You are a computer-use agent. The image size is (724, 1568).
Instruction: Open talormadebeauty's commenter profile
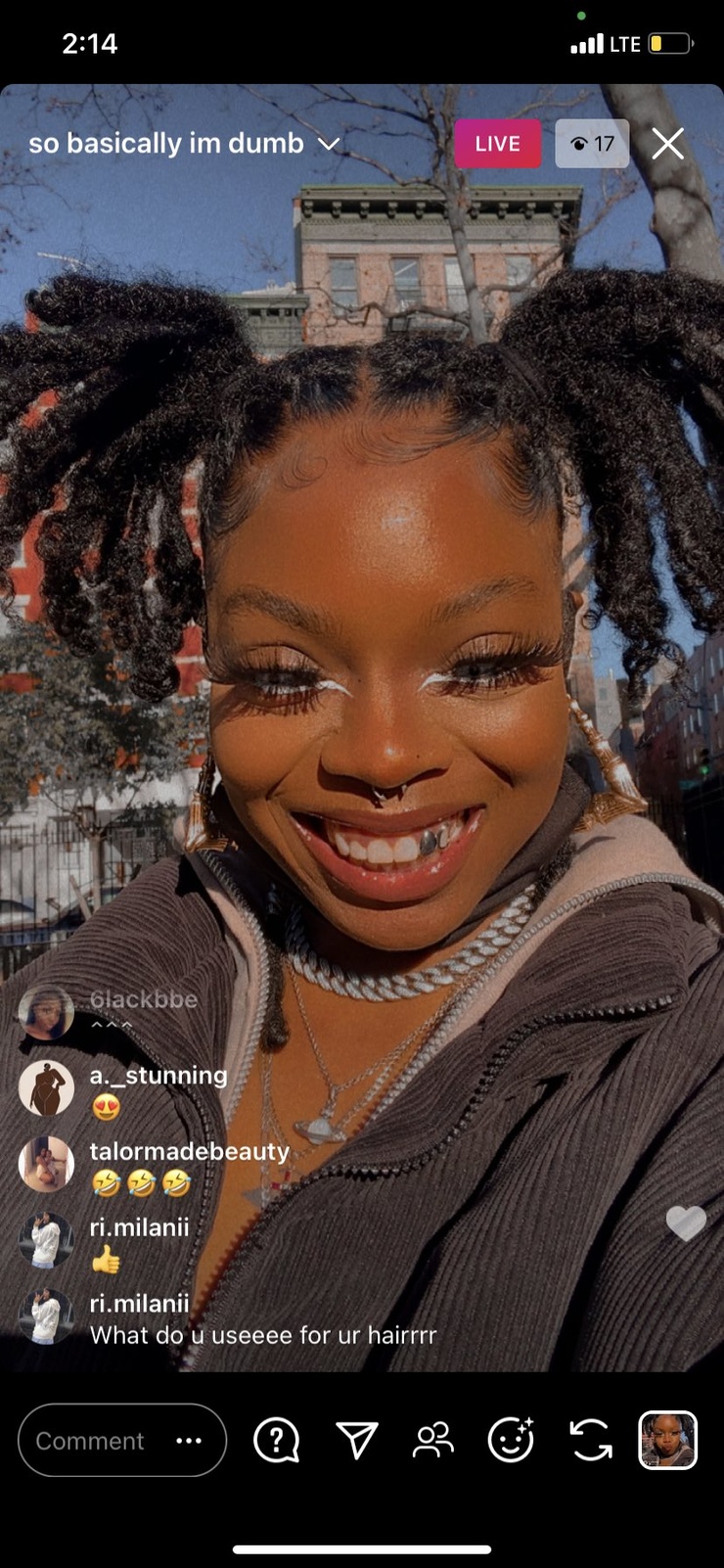pyautogui.click(x=46, y=1164)
